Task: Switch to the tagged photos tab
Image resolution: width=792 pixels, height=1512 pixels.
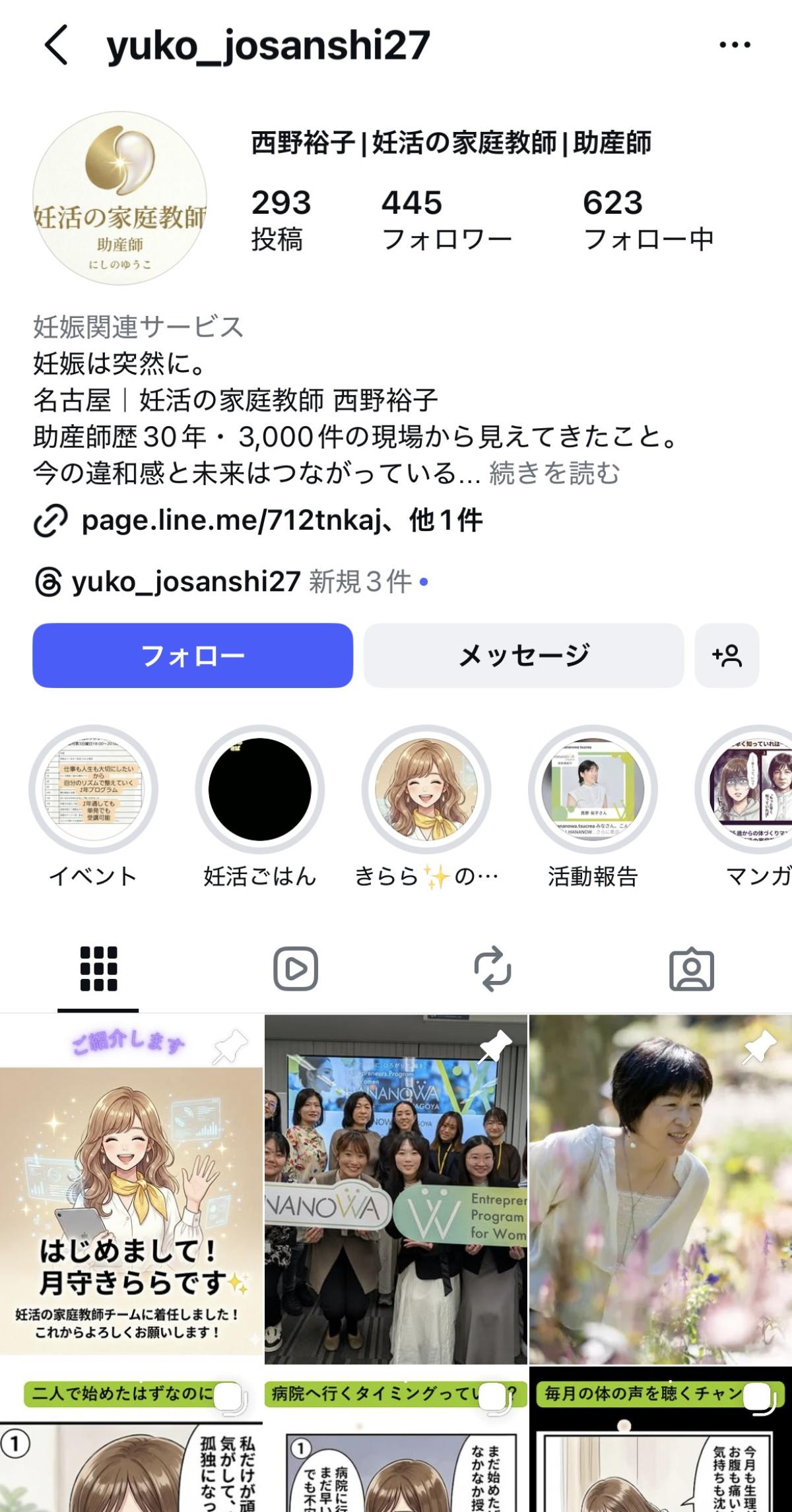Action: pos(691,969)
